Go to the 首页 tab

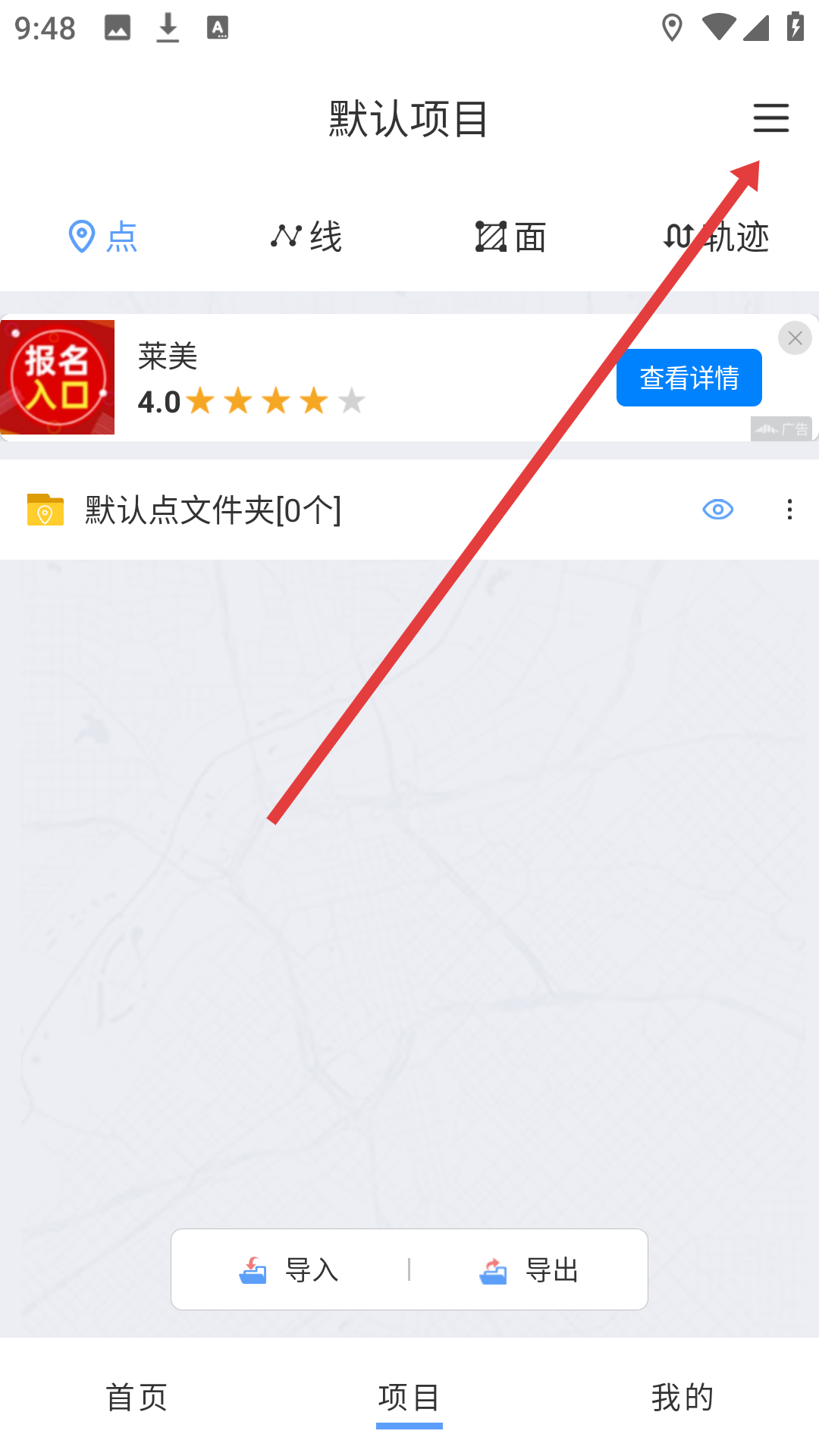pos(136,1397)
